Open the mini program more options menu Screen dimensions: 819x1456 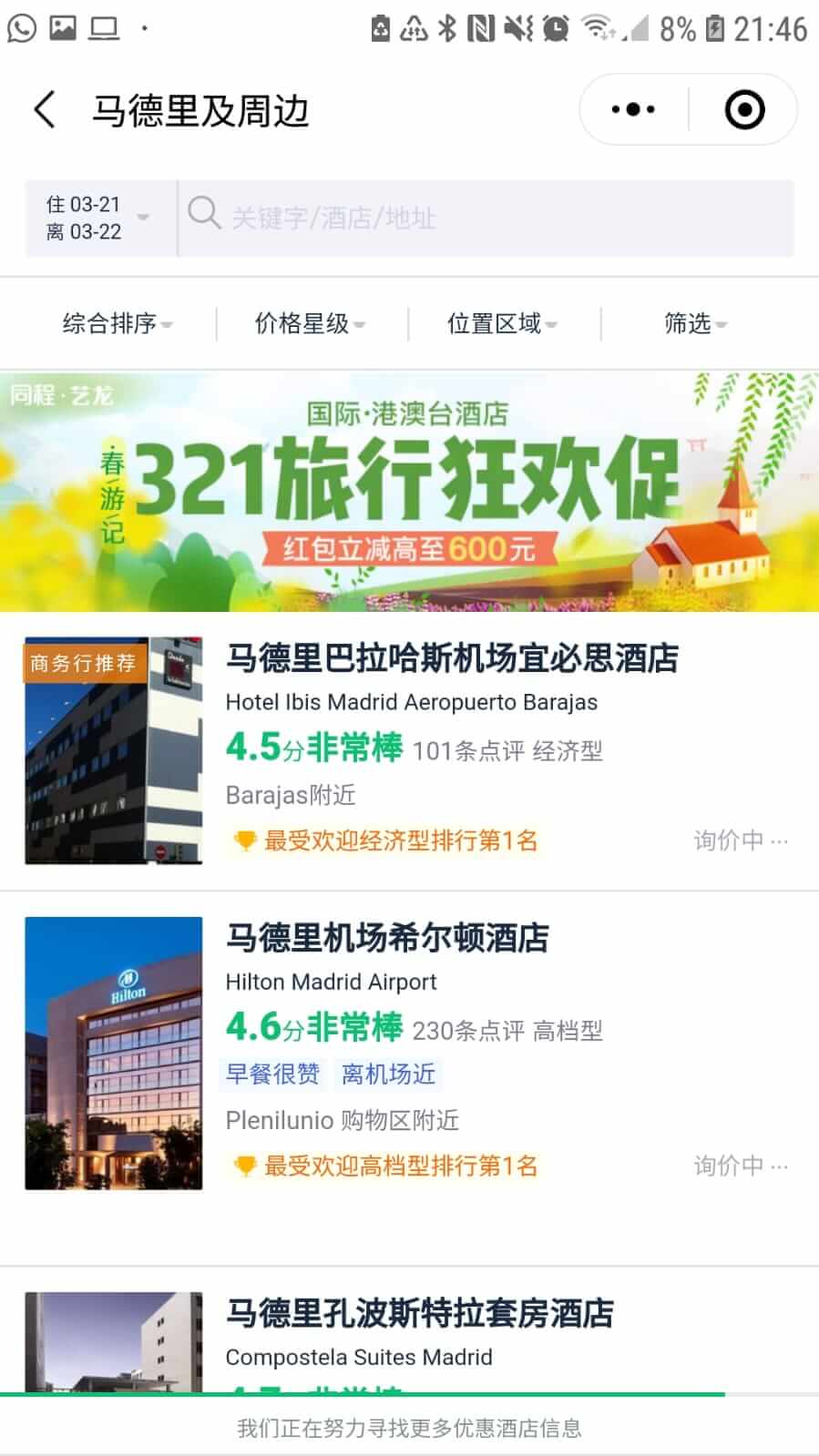coord(634,110)
